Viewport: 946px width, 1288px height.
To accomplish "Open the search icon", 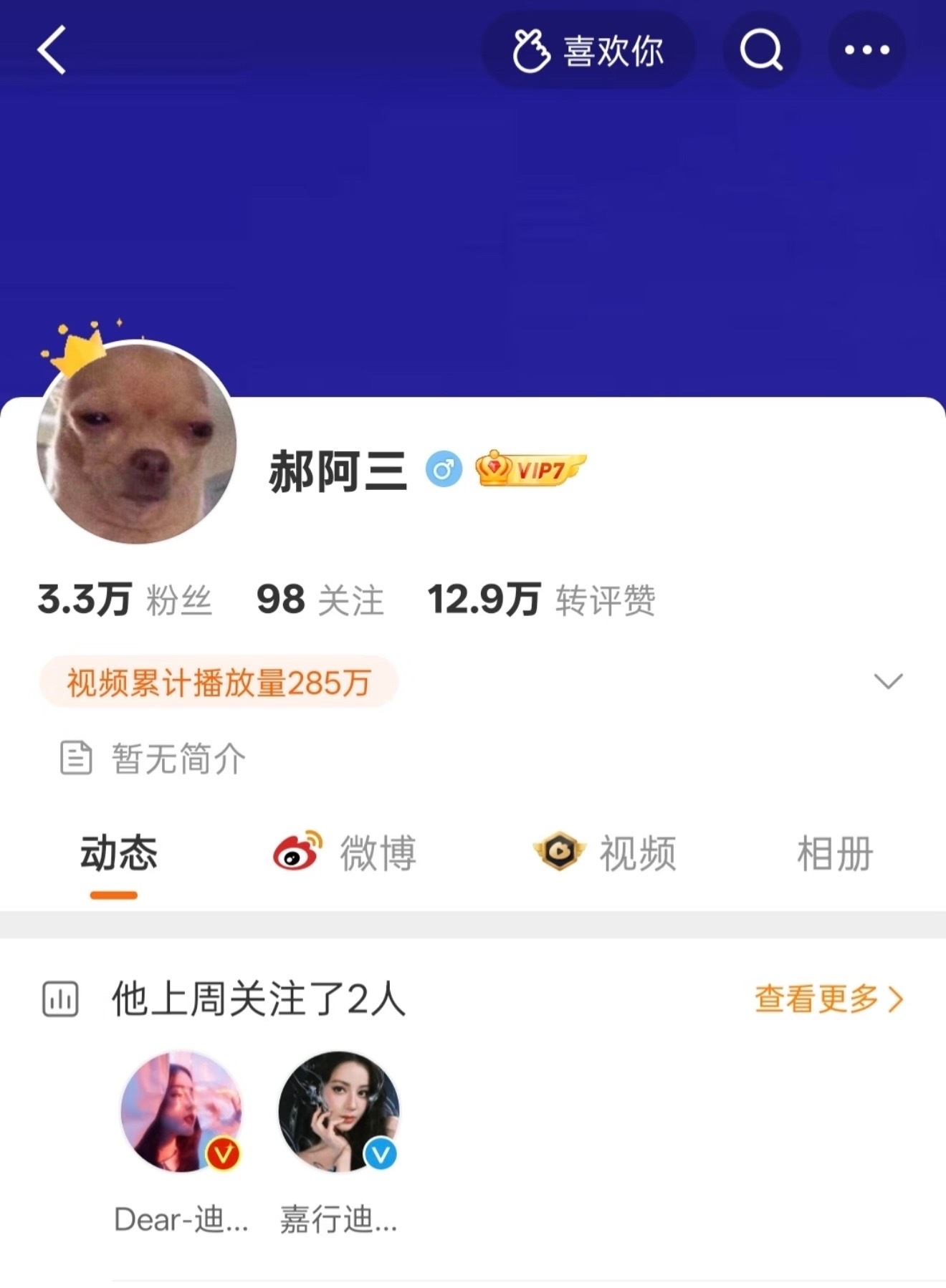I will pos(761,50).
